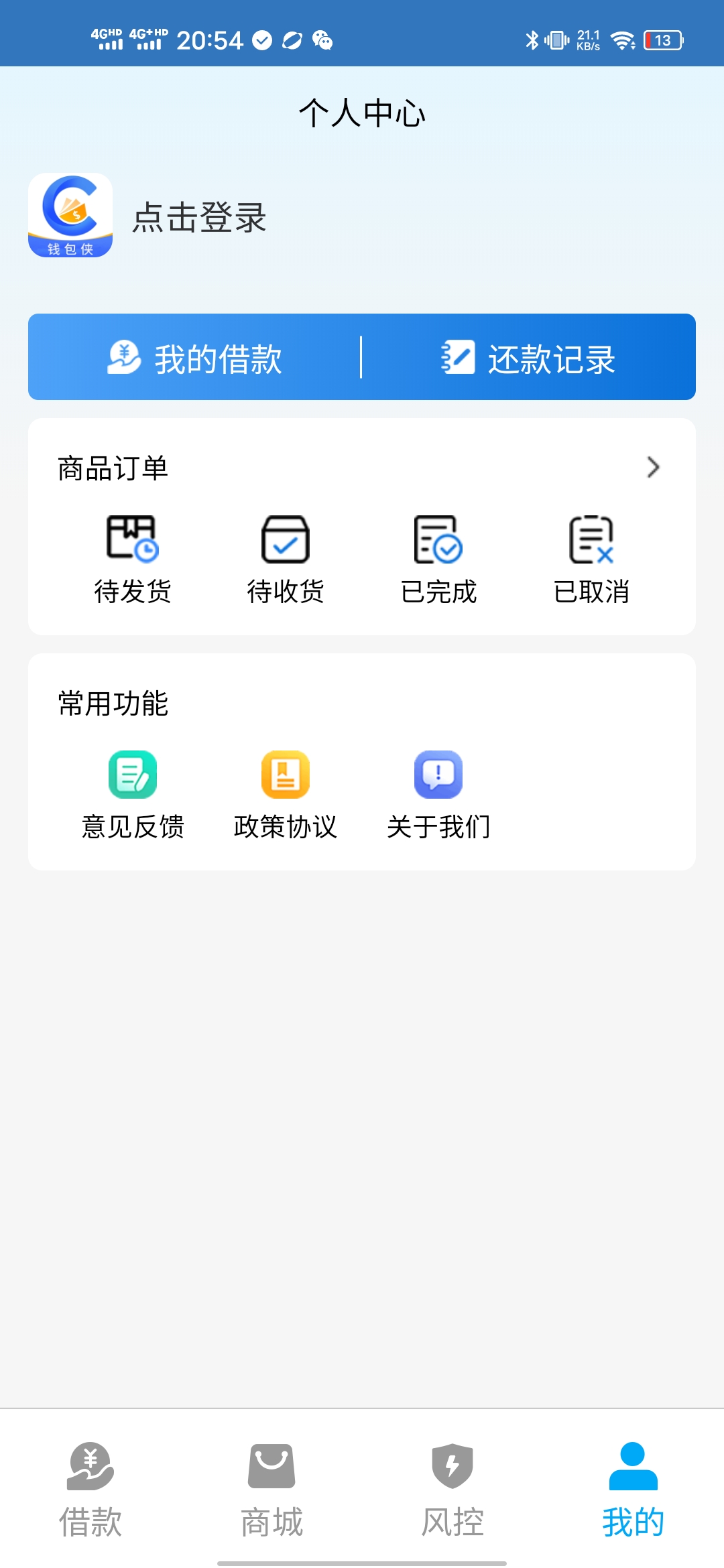This screenshot has width=724, height=1568.
Task: View 还款记录 repayment records
Action: tap(528, 358)
